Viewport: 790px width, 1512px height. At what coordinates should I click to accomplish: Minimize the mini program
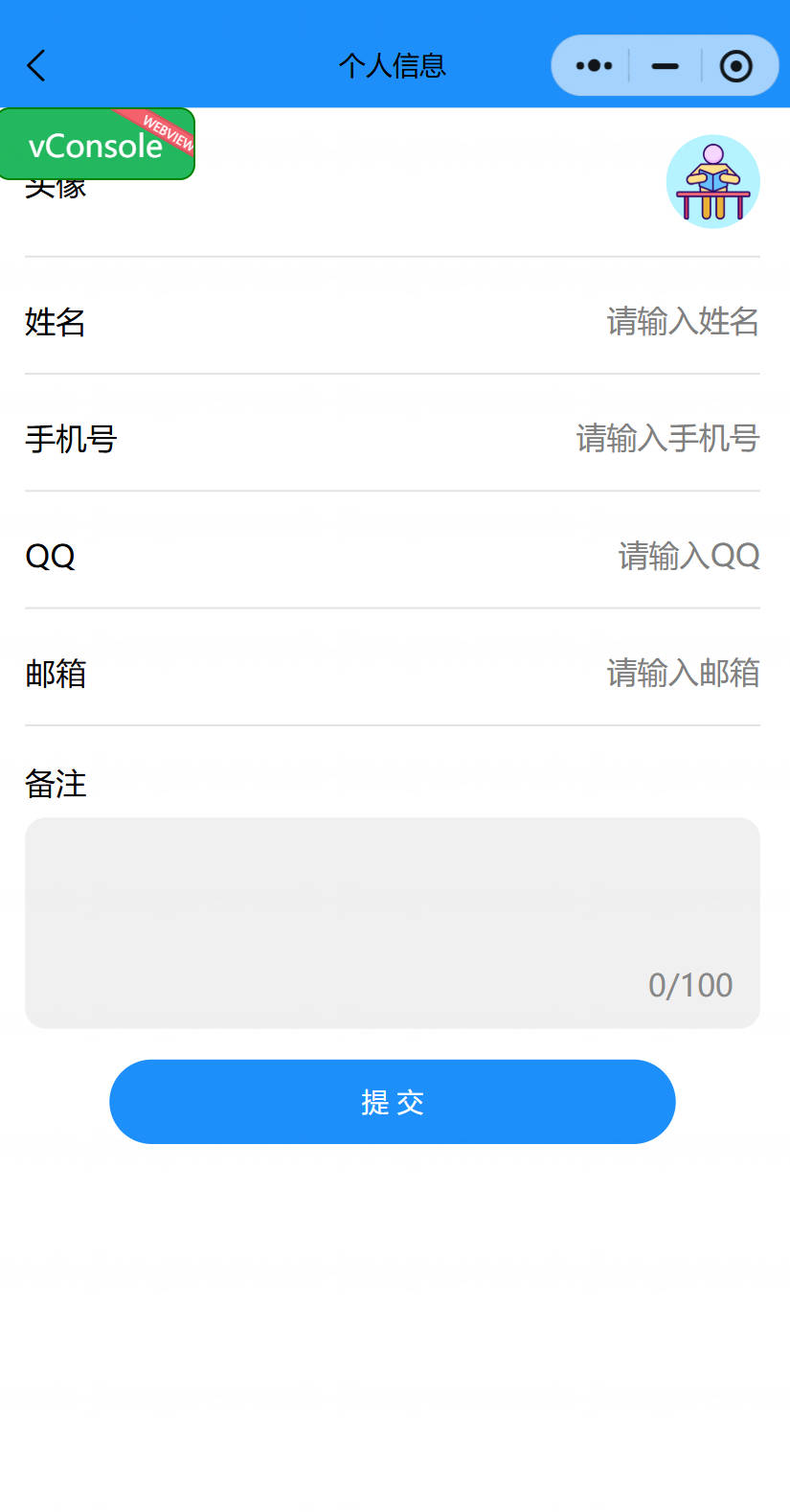(x=665, y=66)
